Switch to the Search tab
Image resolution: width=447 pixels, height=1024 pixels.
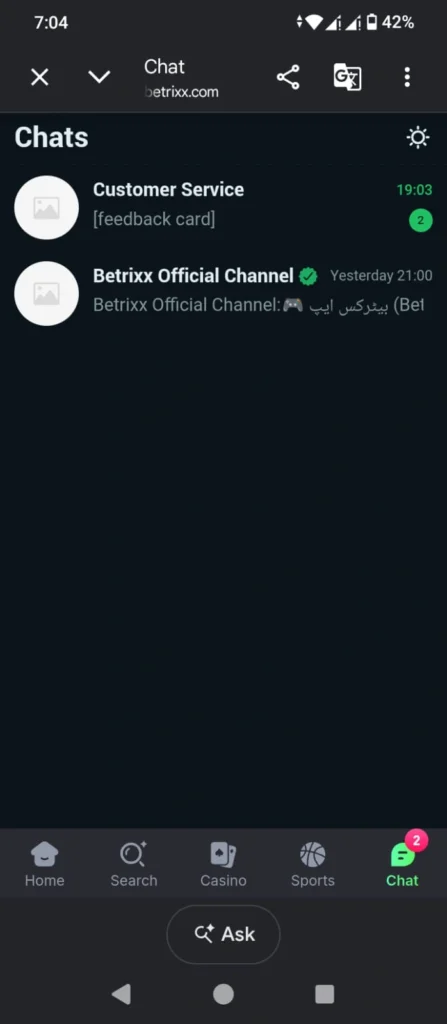tap(134, 864)
